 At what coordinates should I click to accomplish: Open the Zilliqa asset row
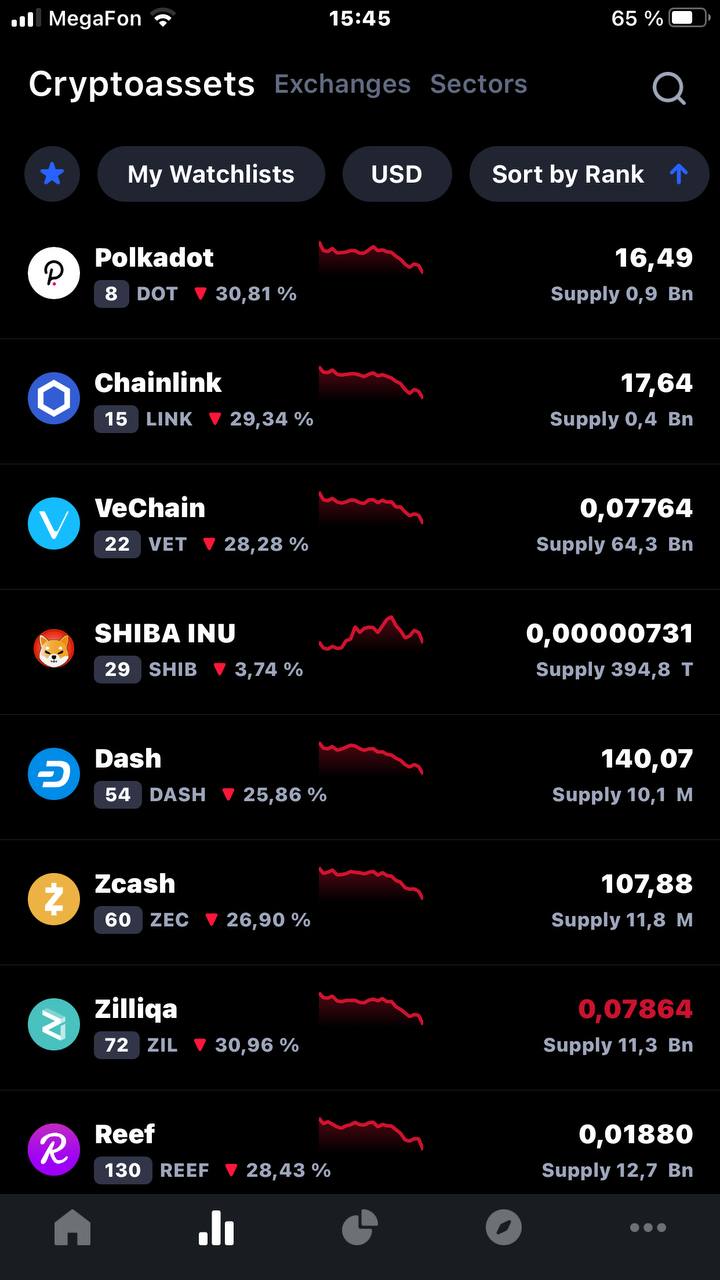pos(360,1027)
